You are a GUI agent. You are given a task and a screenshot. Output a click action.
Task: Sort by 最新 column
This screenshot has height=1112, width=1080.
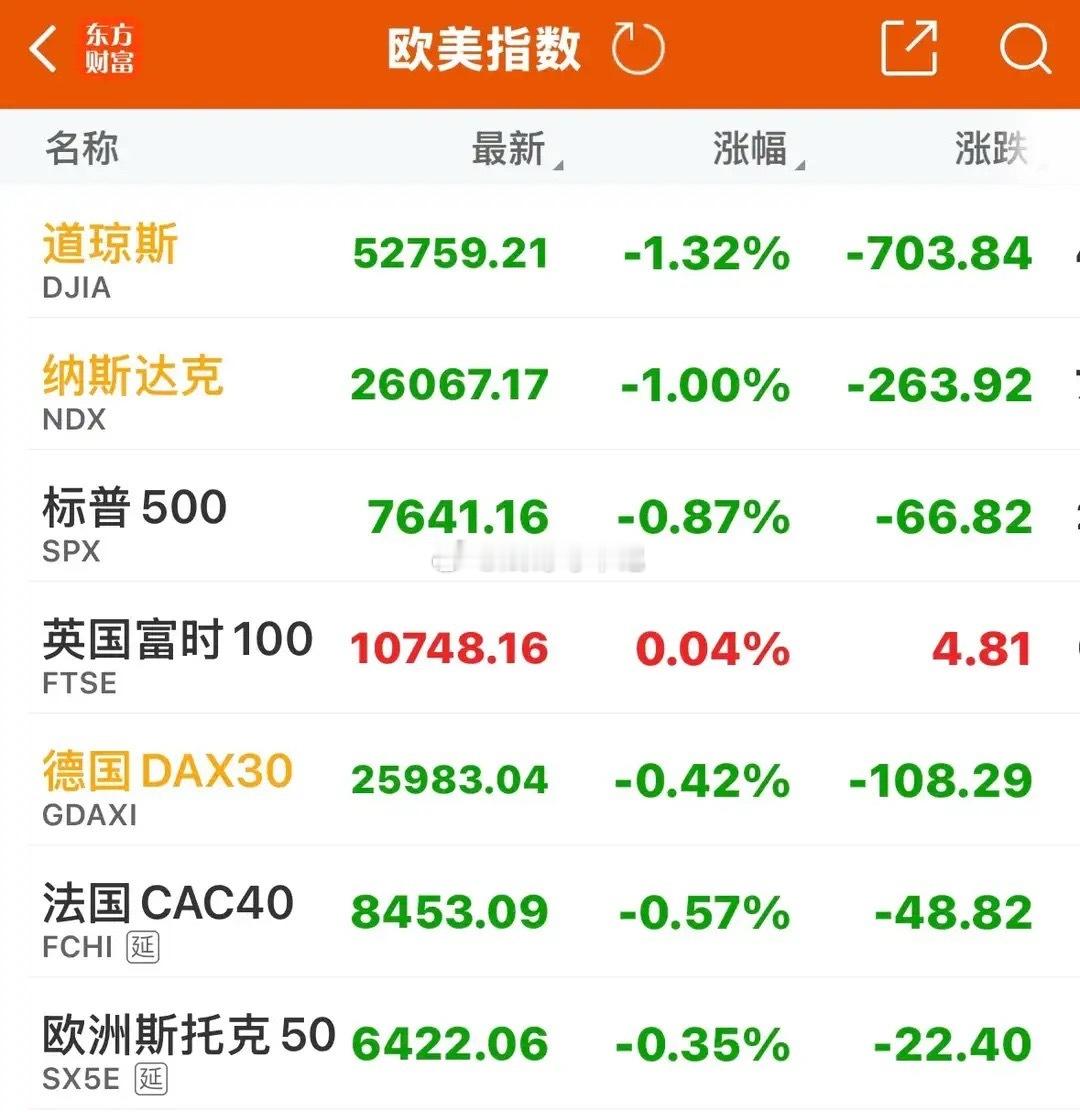516,150
